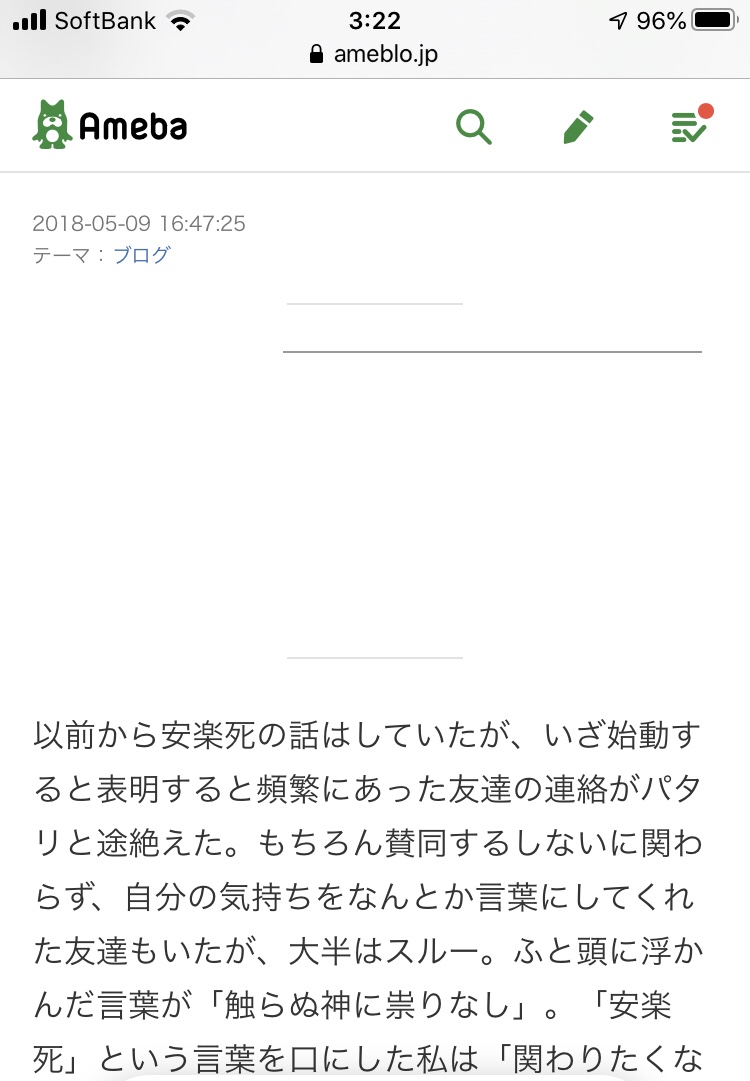Open the checklist notifications icon
750x1081 pixels.
coord(689,127)
